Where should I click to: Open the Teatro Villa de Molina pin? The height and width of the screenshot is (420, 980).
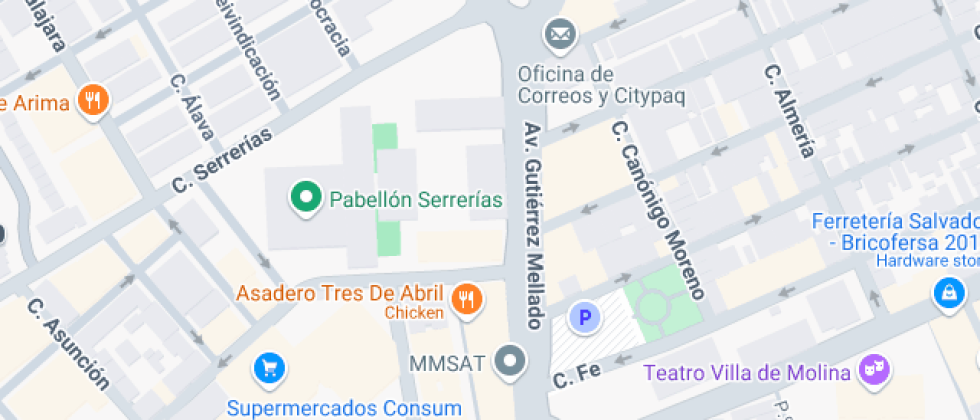pos(875,371)
